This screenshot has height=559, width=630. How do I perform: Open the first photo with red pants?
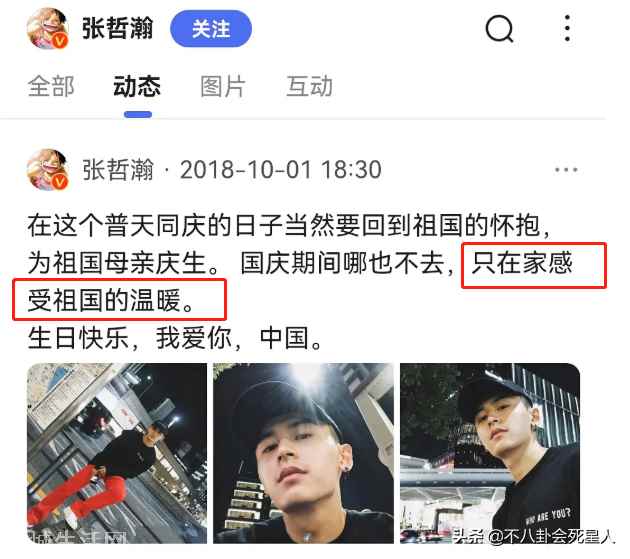point(117,452)
